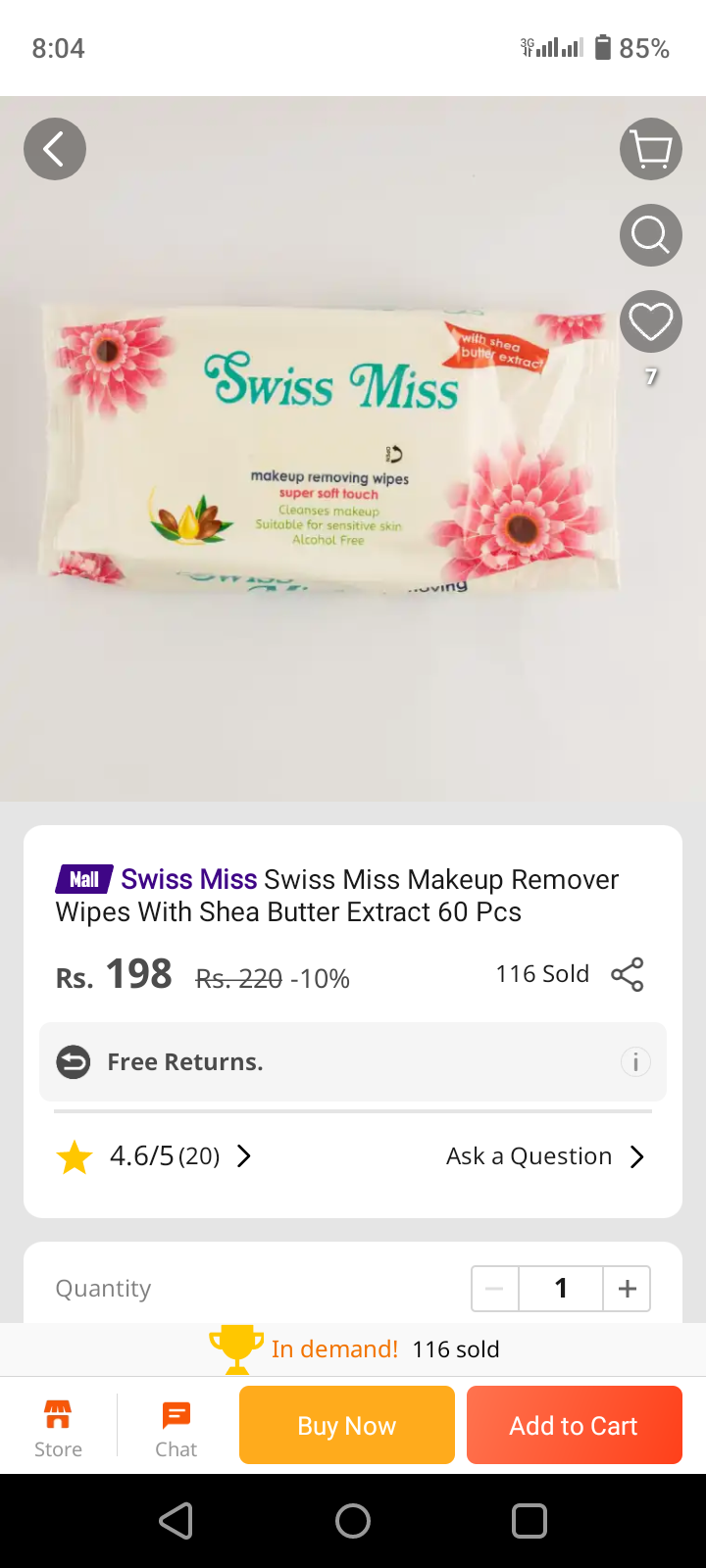Add product to wishlist with heart

click(651, 321)
